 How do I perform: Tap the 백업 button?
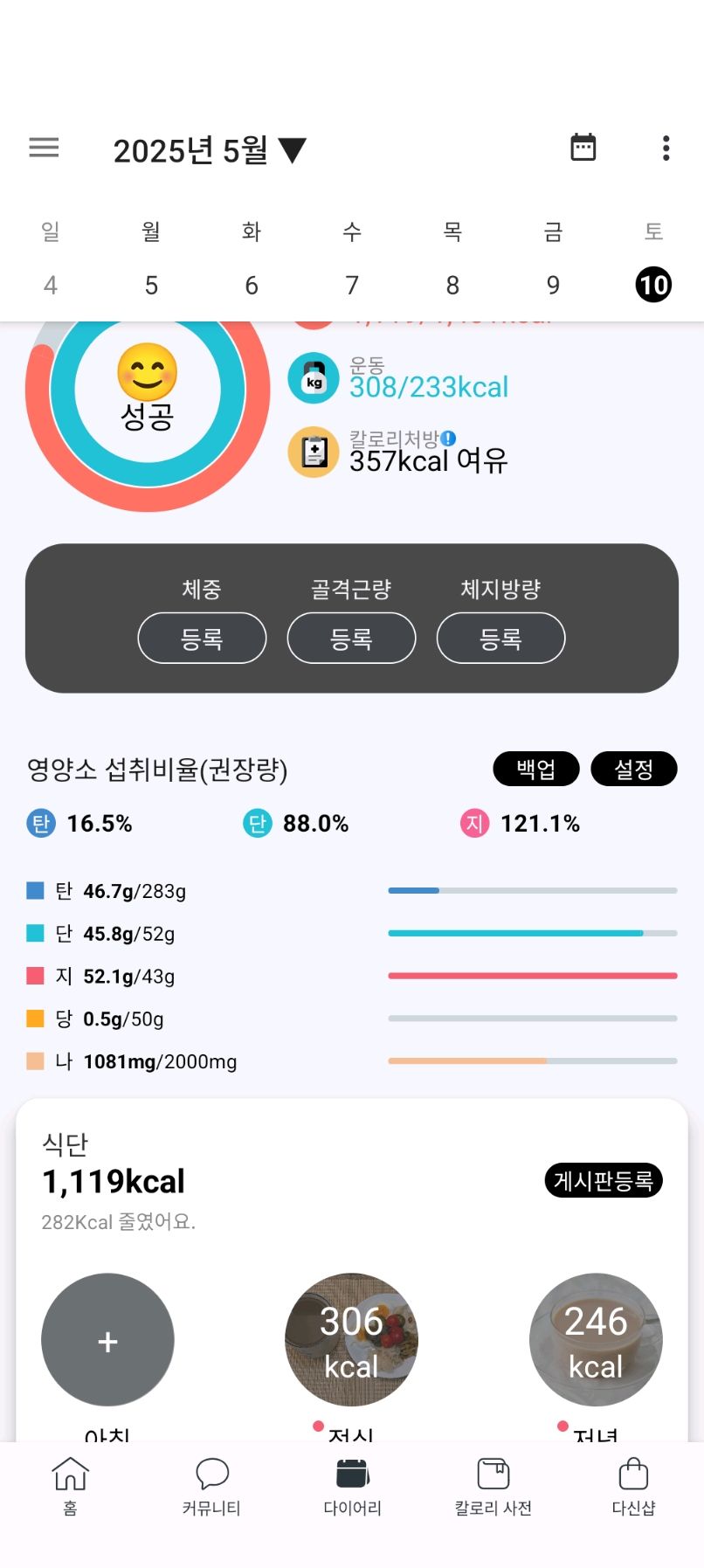pos(535,769)
